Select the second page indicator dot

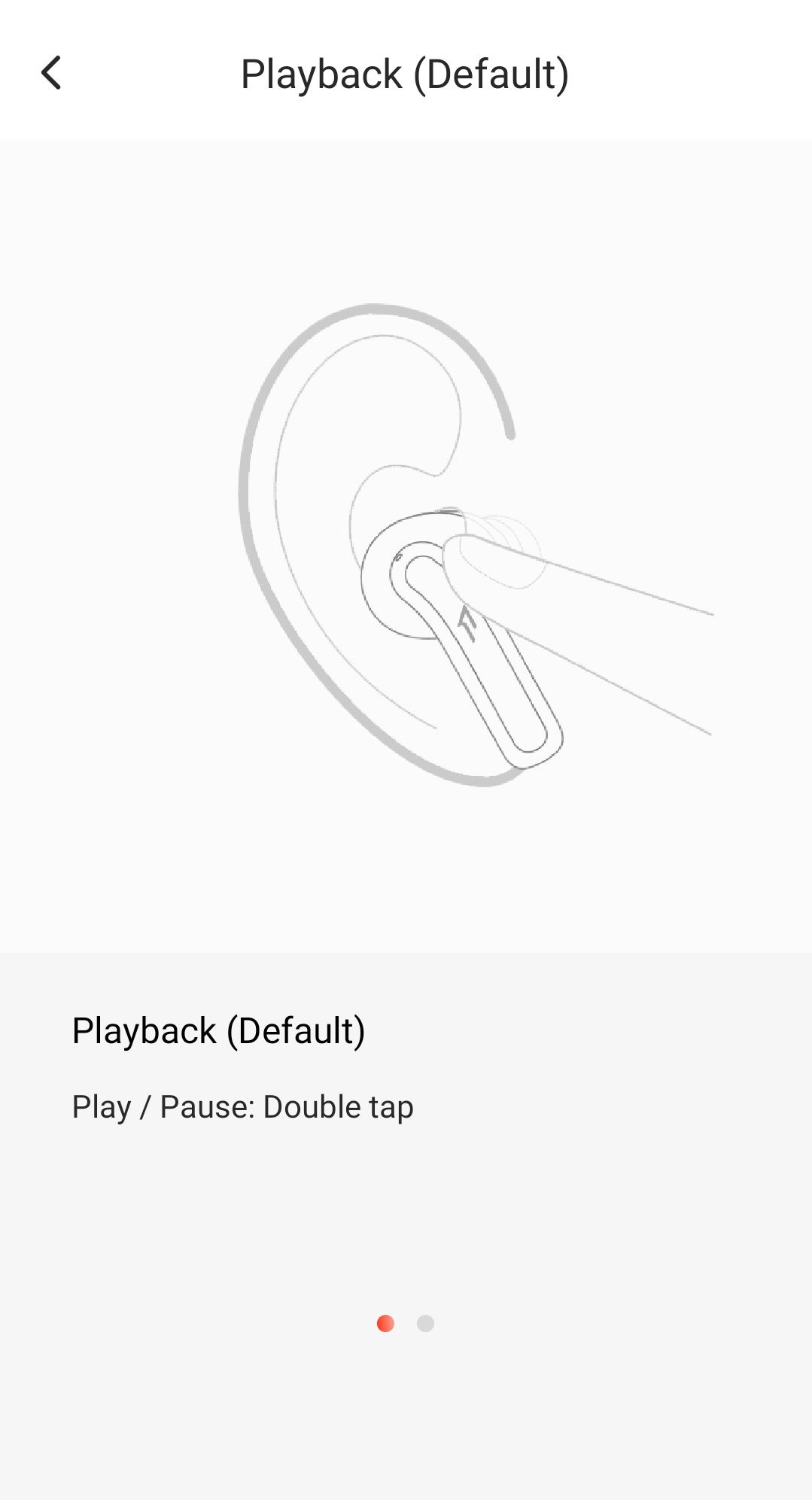[425, 1323]
